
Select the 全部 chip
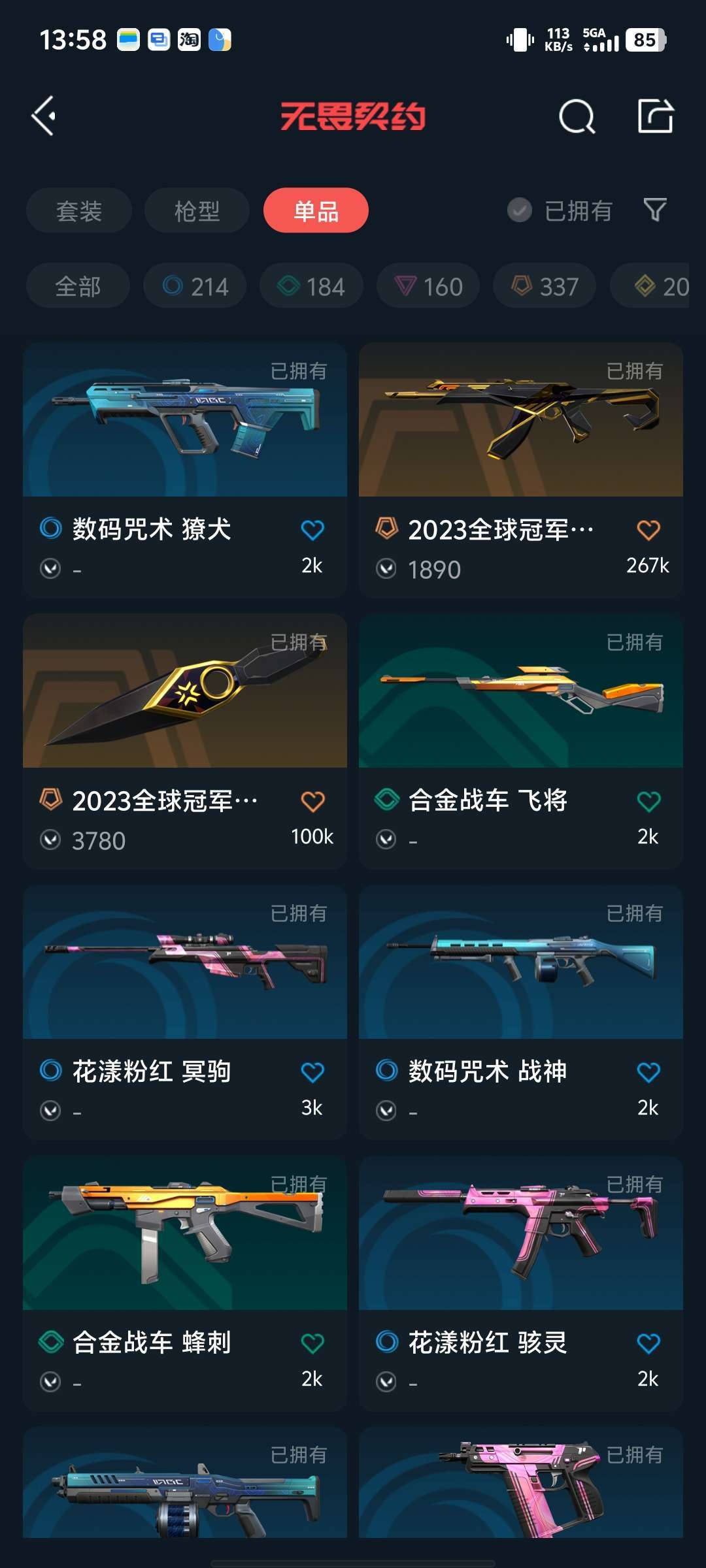point(78,286)
